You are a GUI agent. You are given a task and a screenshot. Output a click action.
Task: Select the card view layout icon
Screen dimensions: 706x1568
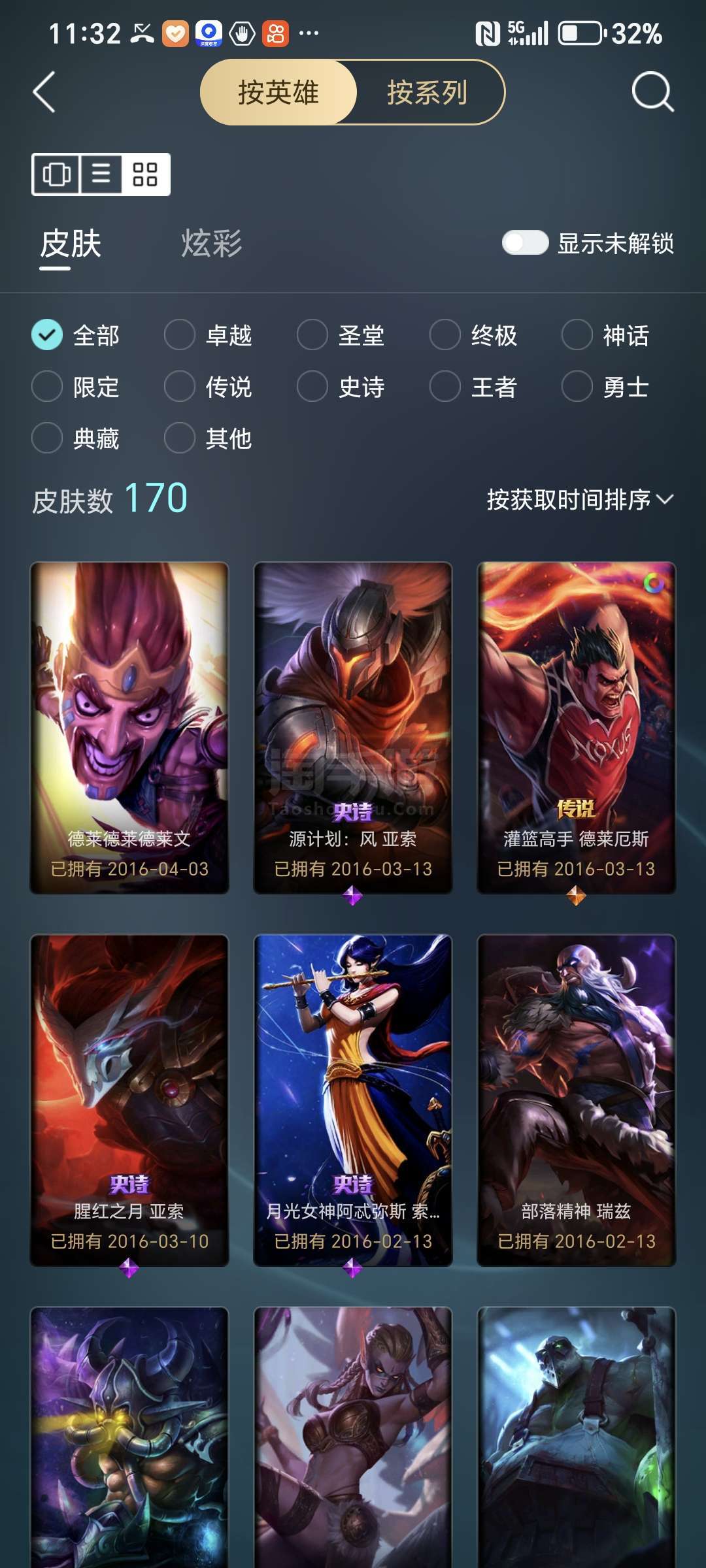pos(57,174)
